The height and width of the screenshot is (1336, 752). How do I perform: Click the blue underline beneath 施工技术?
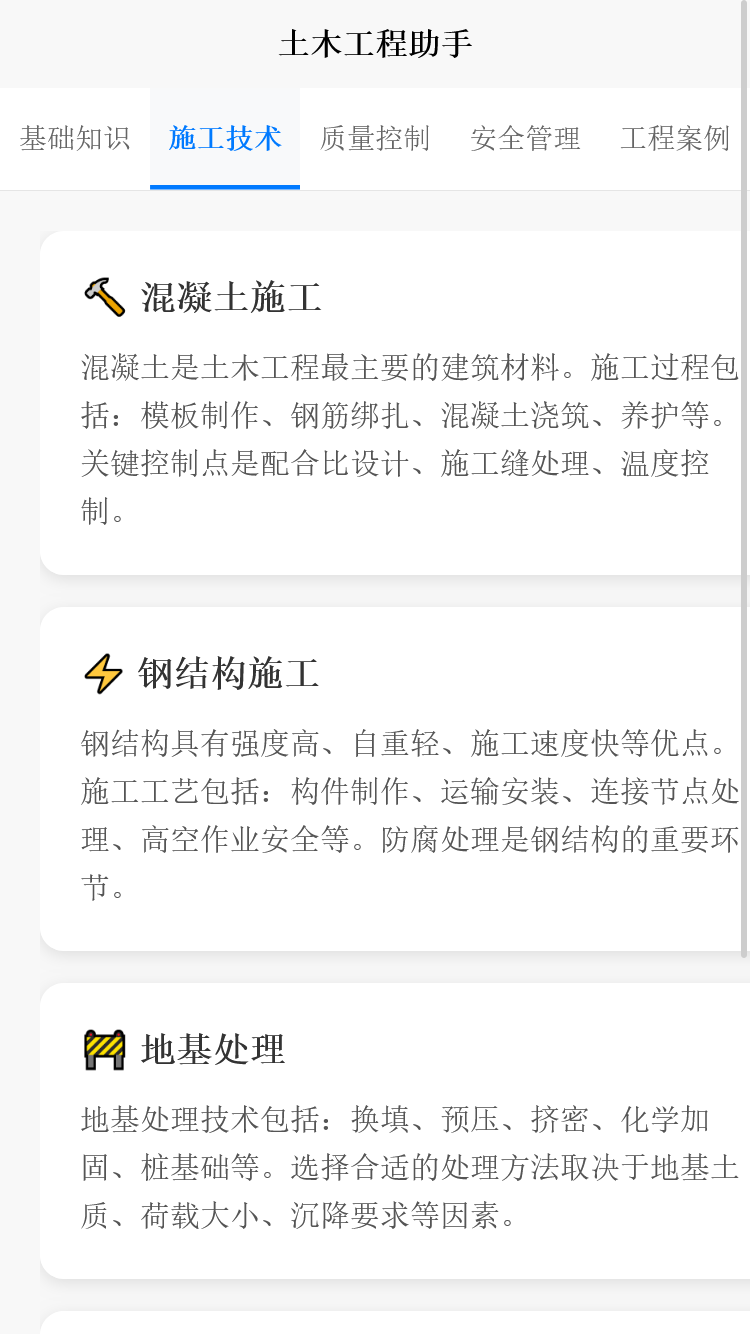(224, 184)
